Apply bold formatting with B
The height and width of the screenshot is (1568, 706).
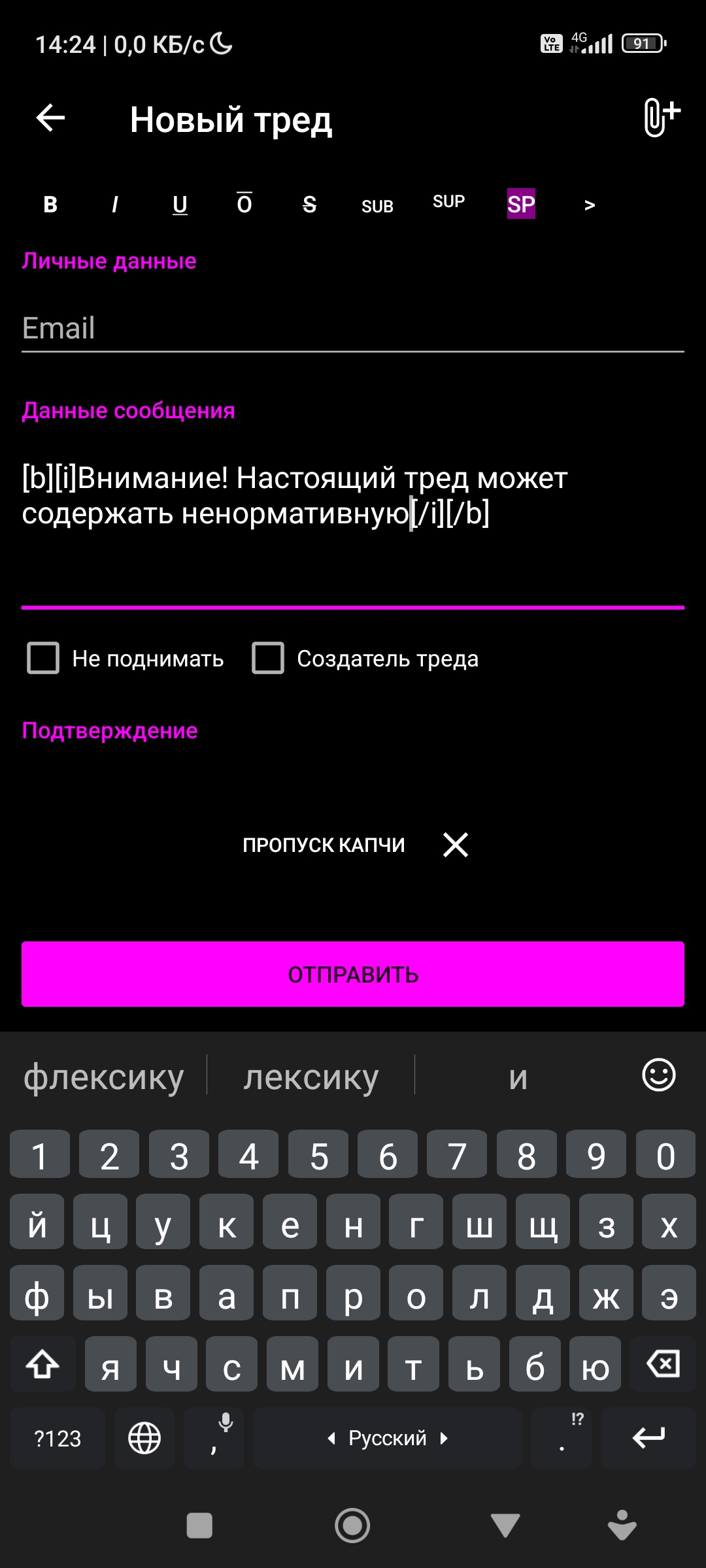50,205
